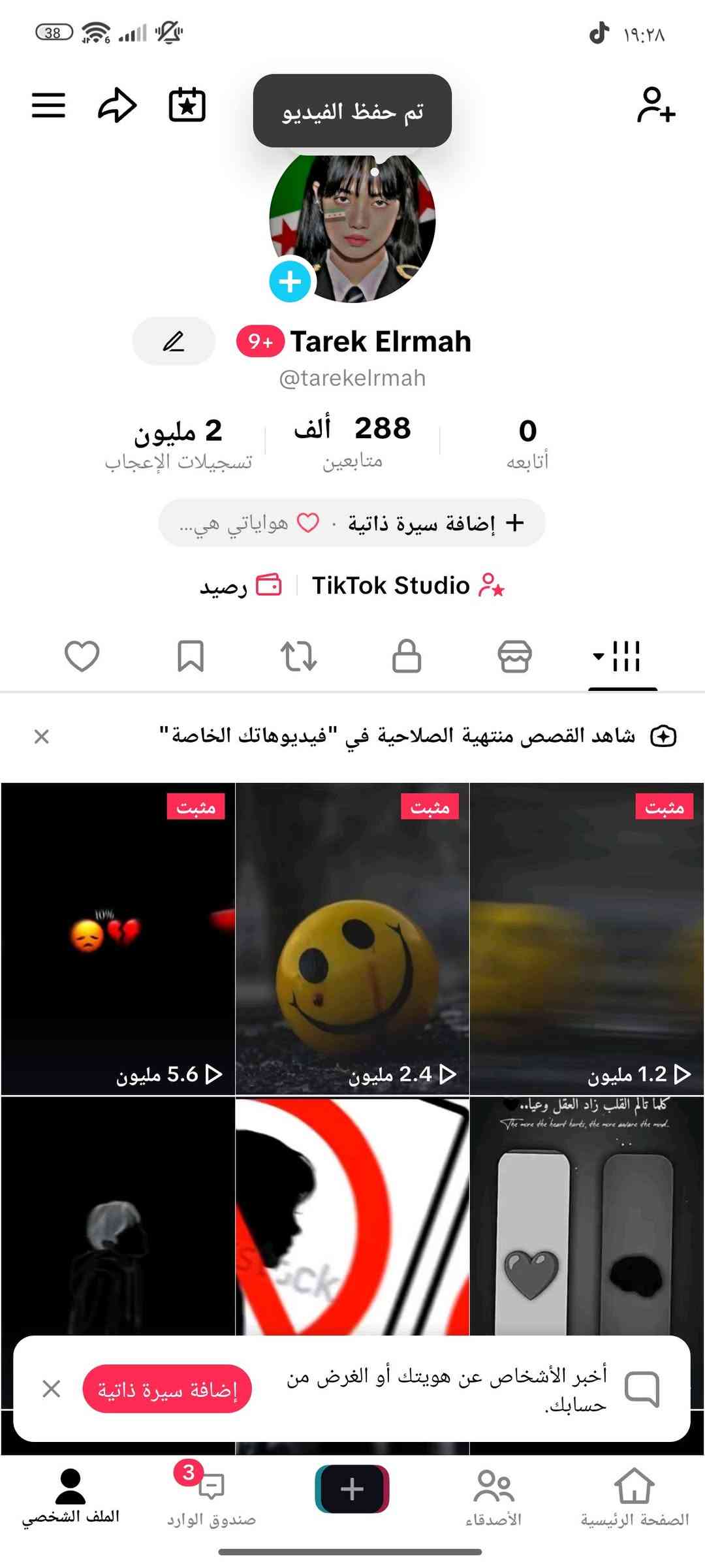The image size is (705, 1568).
Task: Open the pinned video with 5.6 مليون views
Action: [x=118, y=938]
